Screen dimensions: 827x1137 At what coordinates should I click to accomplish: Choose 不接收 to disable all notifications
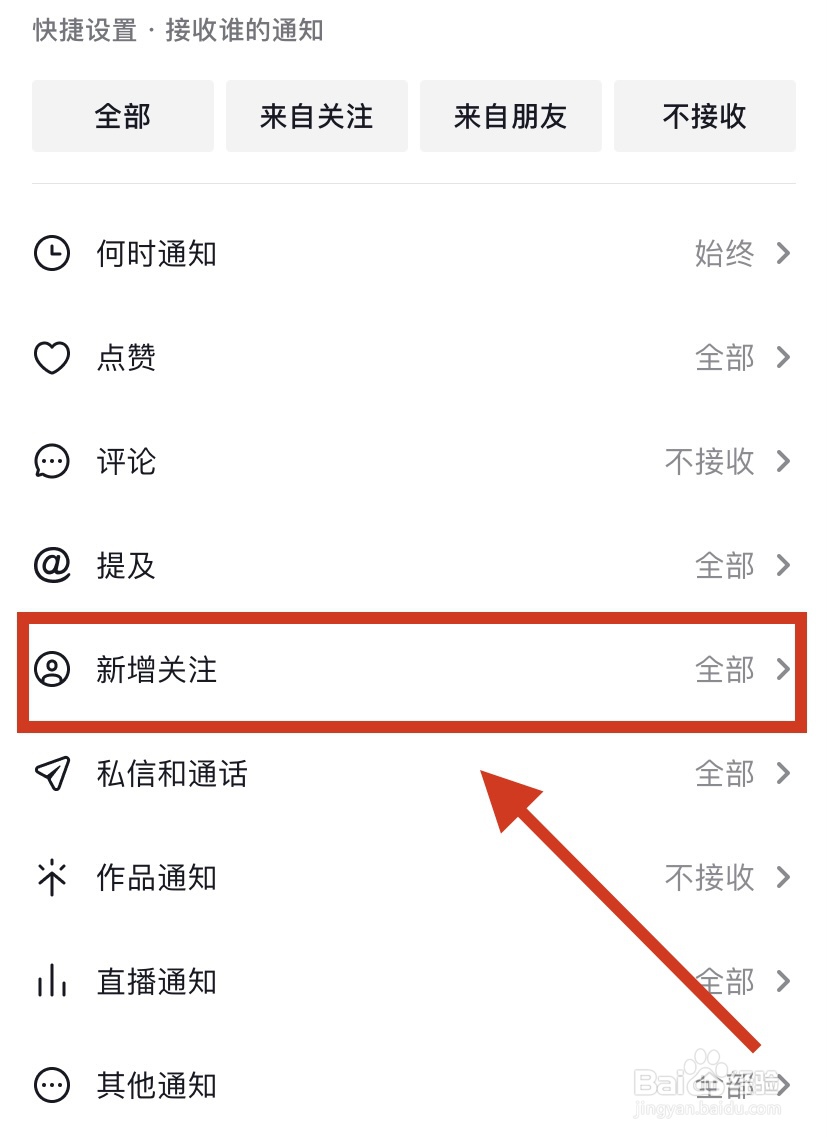pyautogui.click(x=704, y=116)
